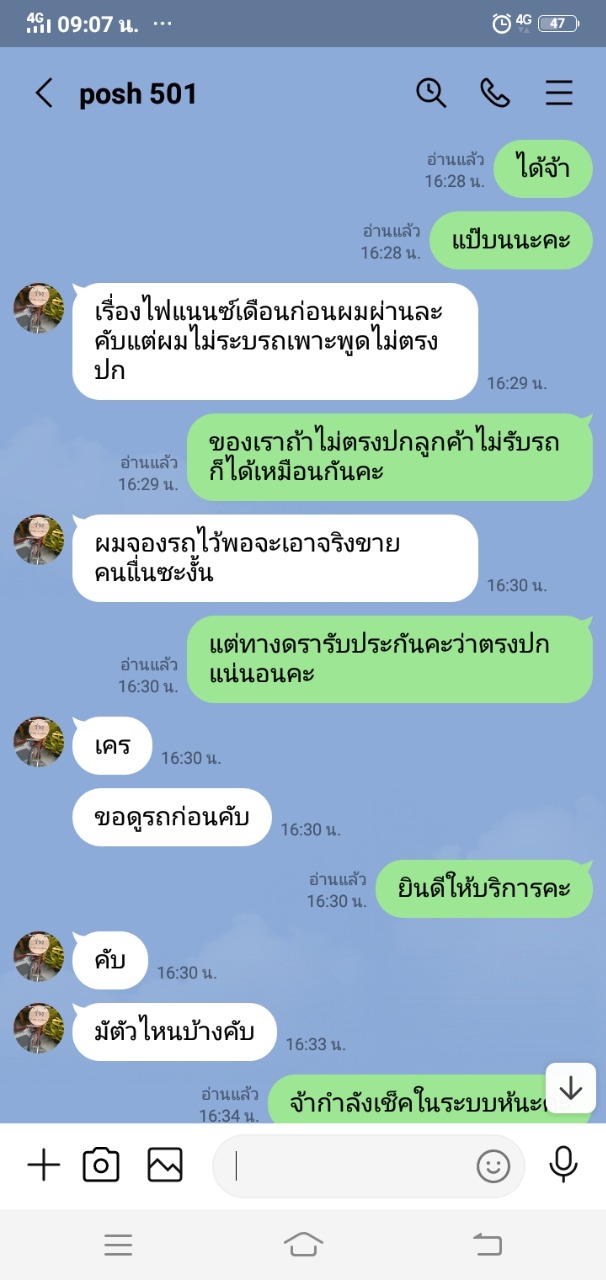Tap the system back button
This screenshot has width=606, height=1280.
(x=487, y=1244)
